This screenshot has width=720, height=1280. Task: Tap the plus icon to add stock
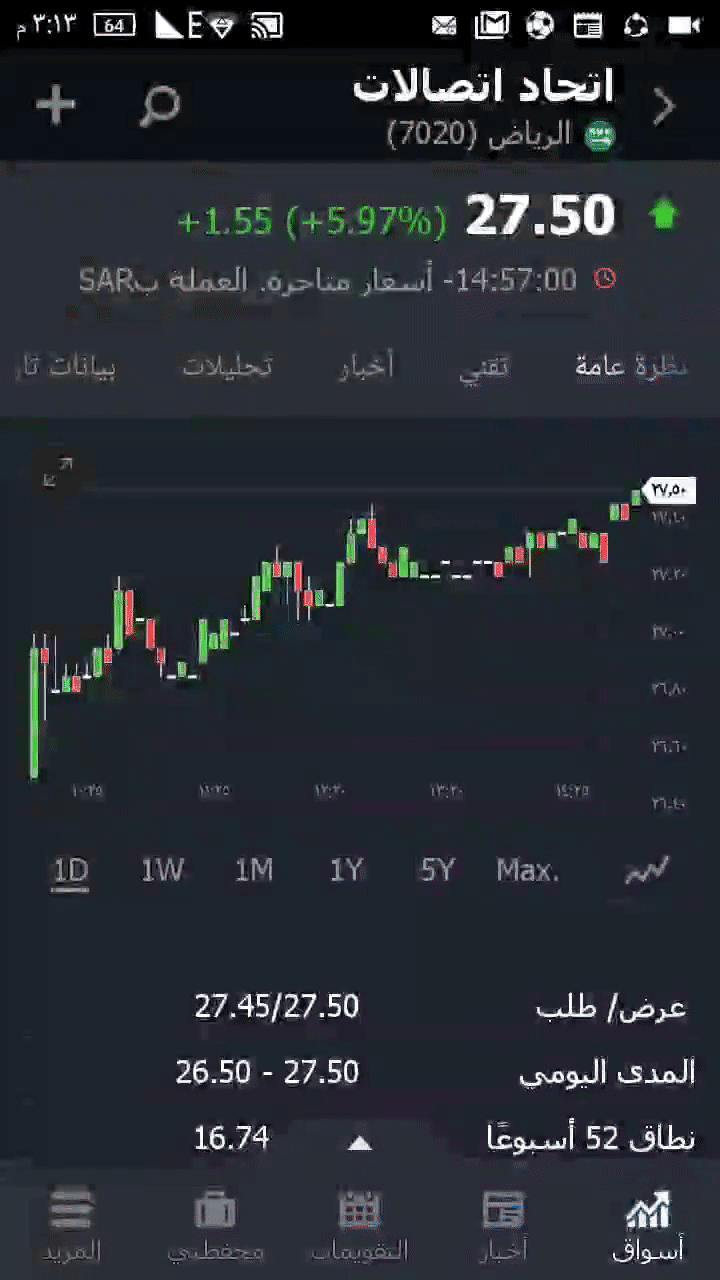pos(56,104)
